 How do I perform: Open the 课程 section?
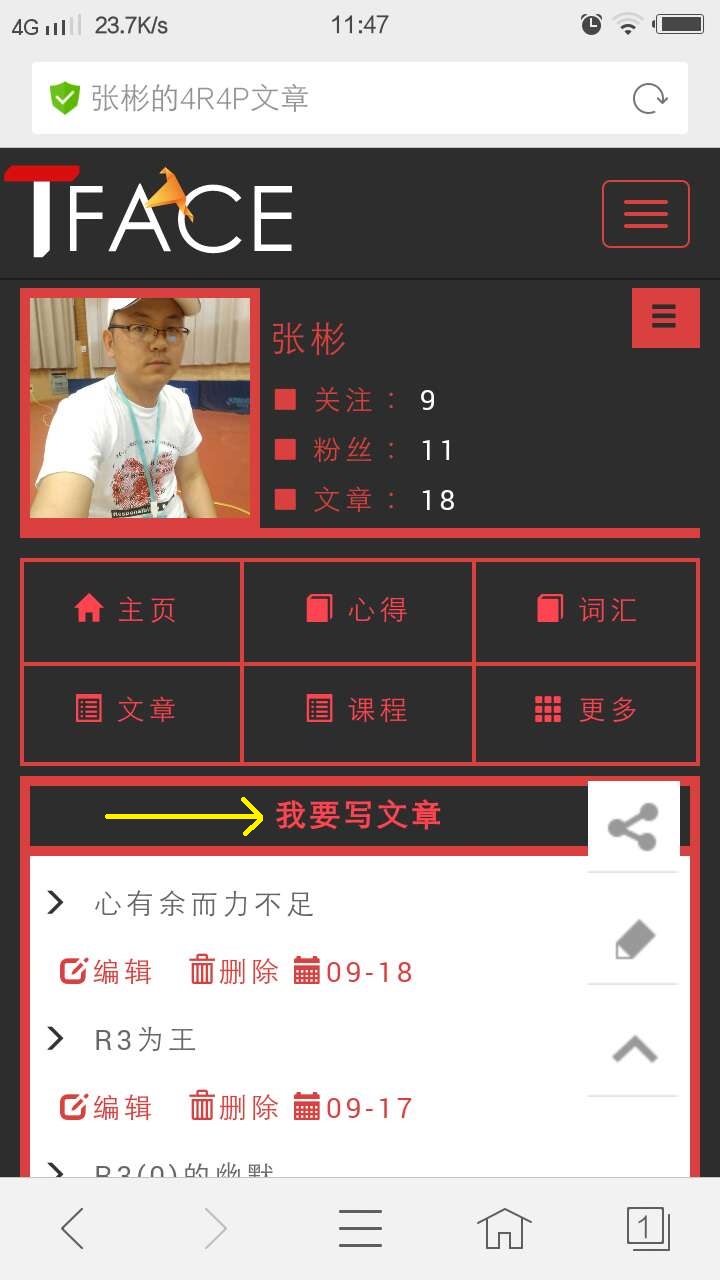click(357, 710)
